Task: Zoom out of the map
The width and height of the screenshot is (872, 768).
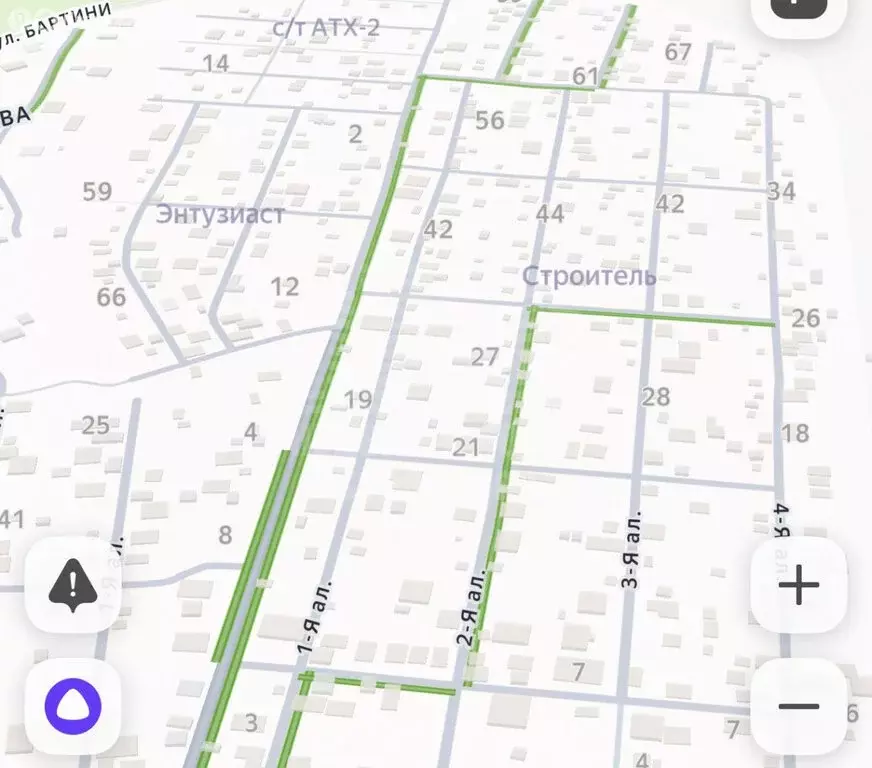Action: click(799, 707)
